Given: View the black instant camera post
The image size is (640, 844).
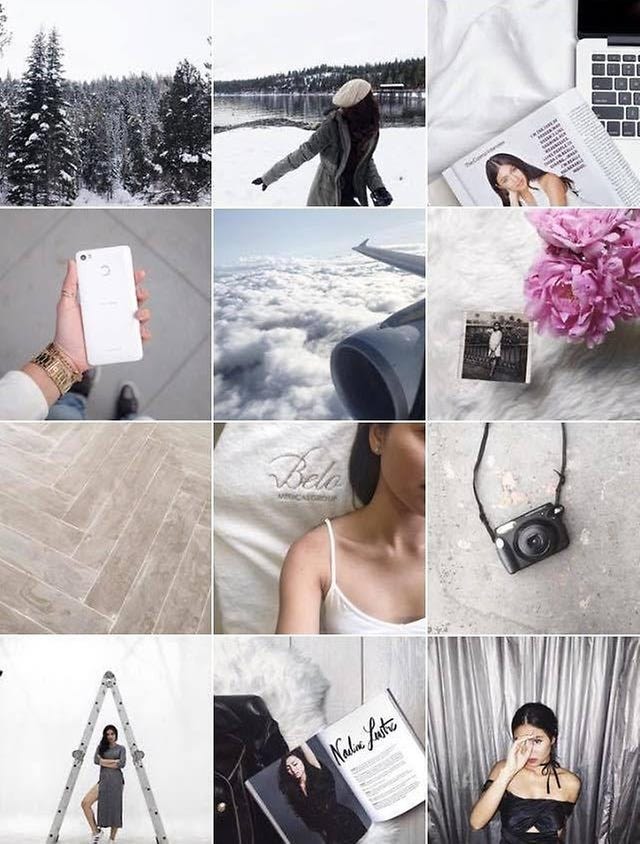Looking at the screenshot, I should click(534, 528).
